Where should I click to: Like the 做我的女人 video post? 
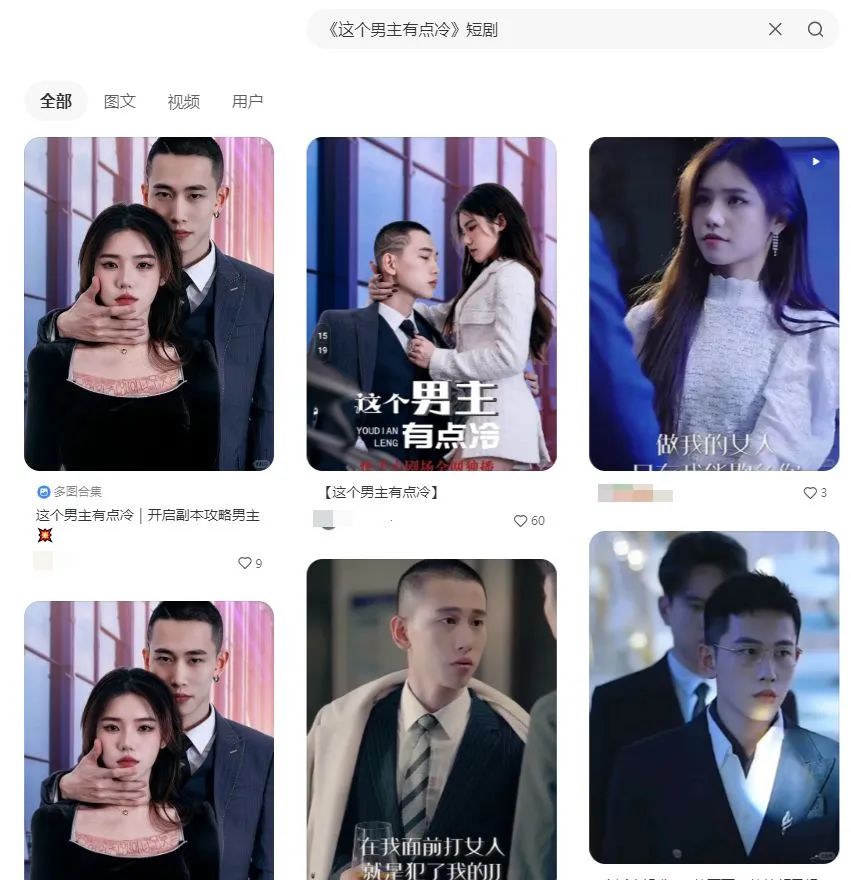point(810,493)
